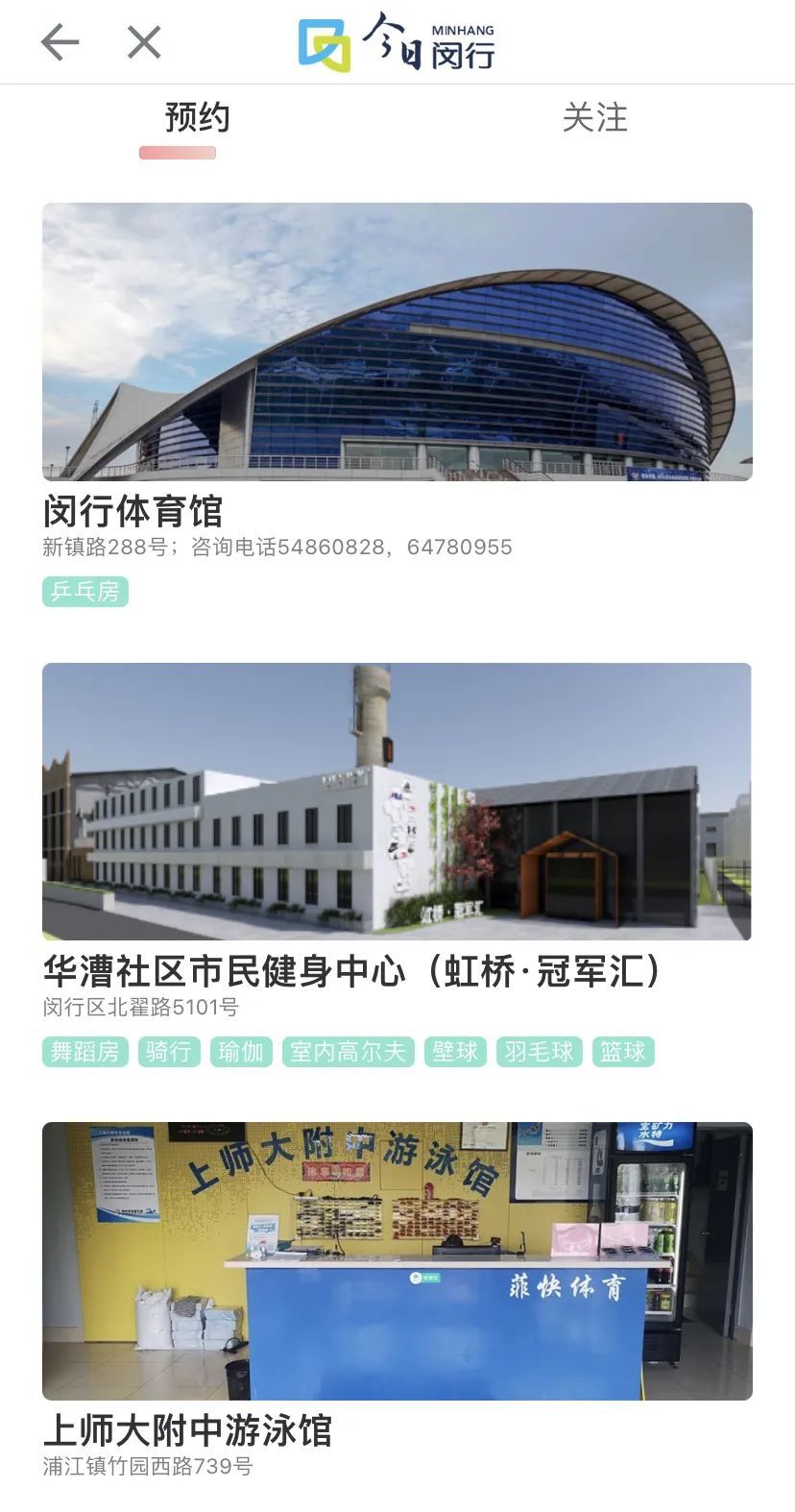Tap the 瑜伽 chip
The image size is (795, 1512).
tap(241, 1052)
